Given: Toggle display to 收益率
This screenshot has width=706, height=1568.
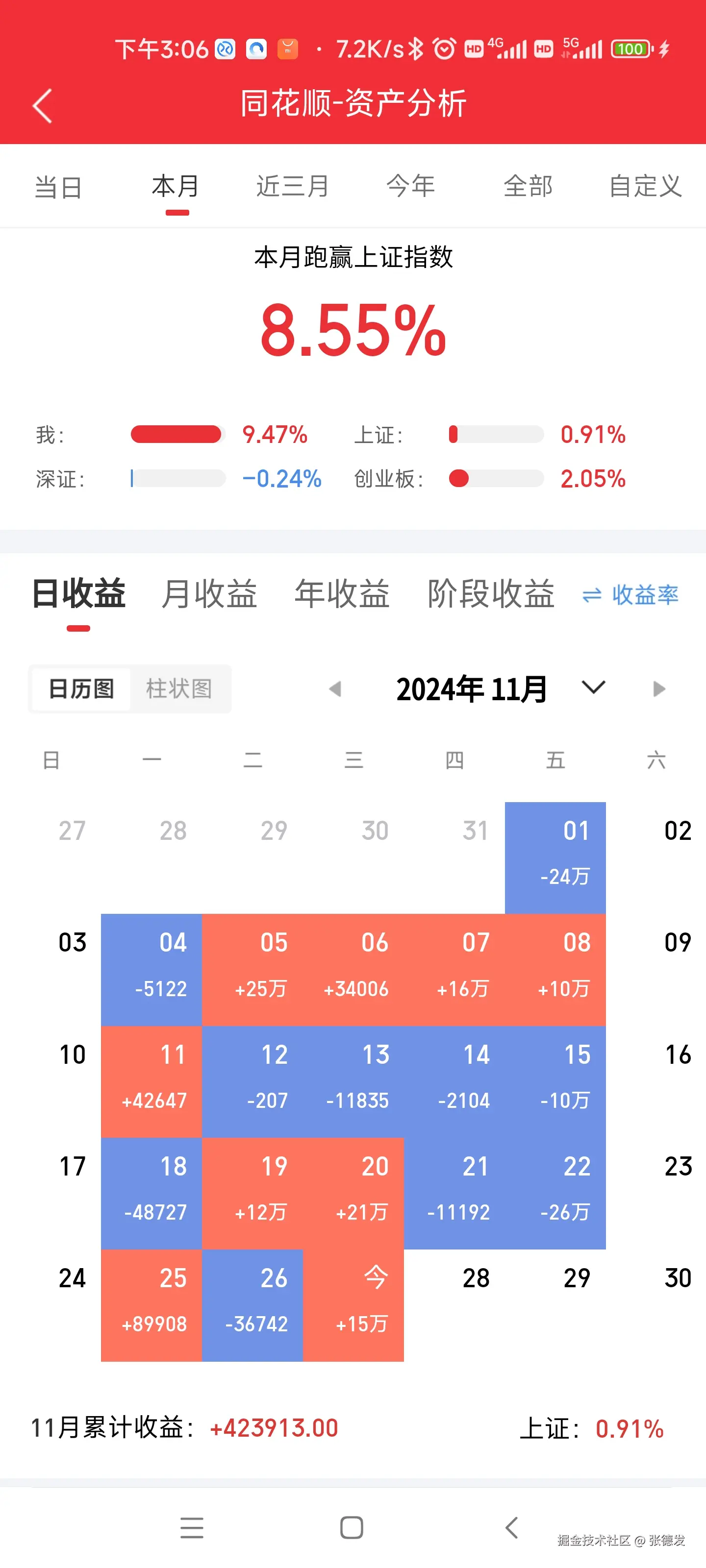Looking at the screenshot, I should [x=630, y=595].
